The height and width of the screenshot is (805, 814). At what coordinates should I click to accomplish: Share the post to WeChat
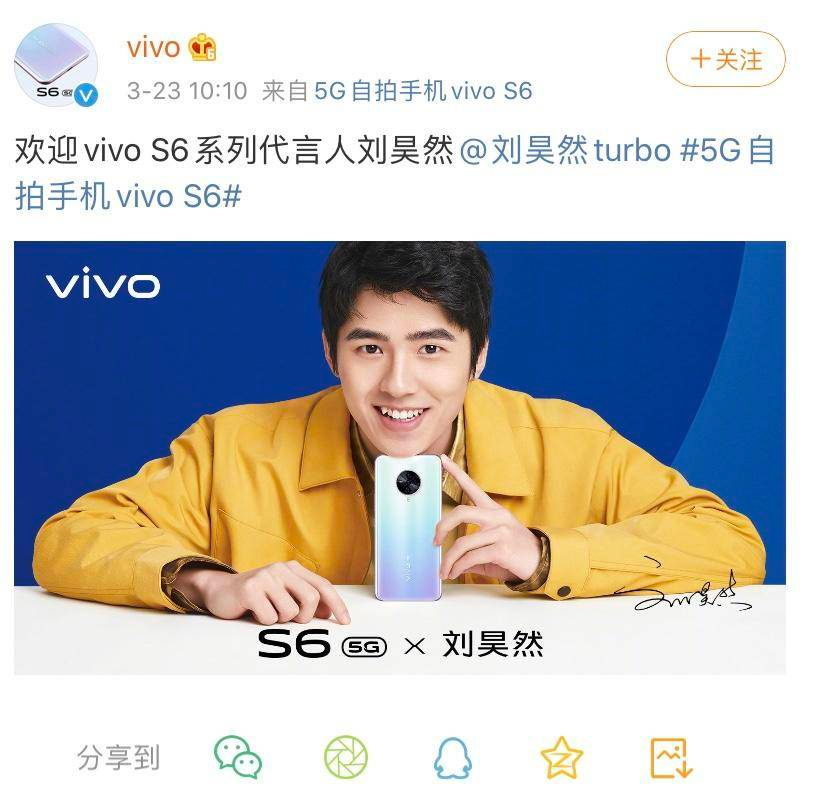pyautogui.click(x=238, y=757)
